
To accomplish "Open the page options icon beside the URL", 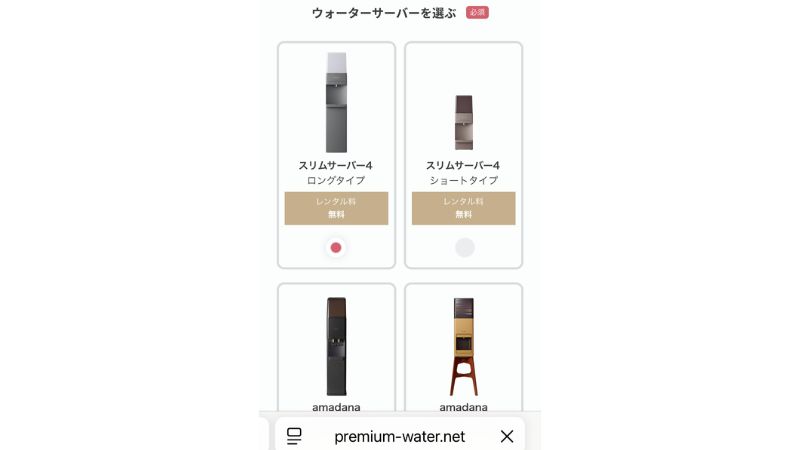I will [x=294, y=436].
